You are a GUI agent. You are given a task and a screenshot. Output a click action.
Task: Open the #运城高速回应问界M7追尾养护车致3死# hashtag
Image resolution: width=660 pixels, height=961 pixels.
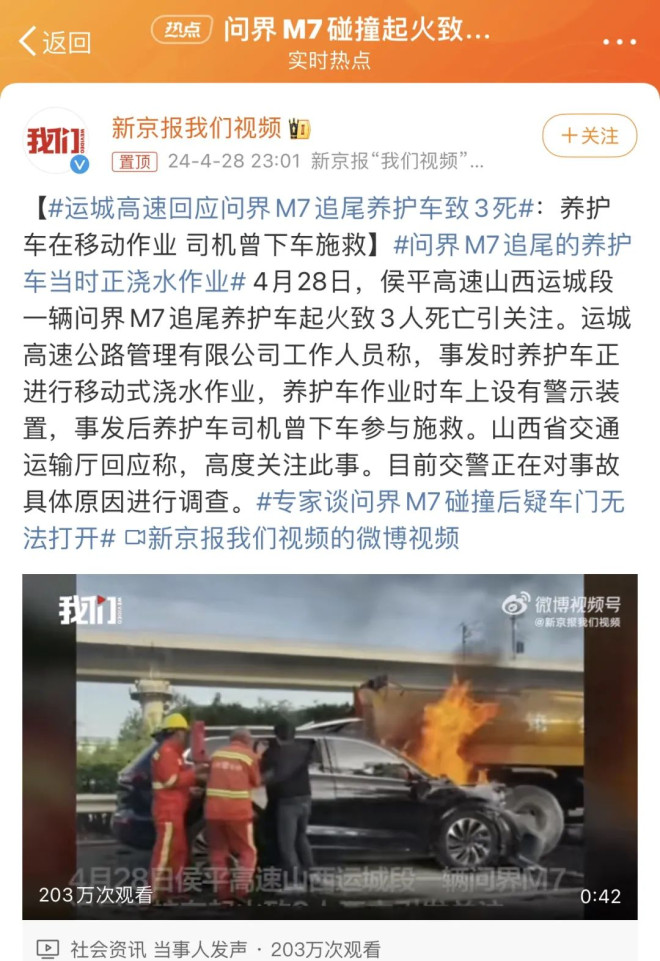[x=290, y=209]
